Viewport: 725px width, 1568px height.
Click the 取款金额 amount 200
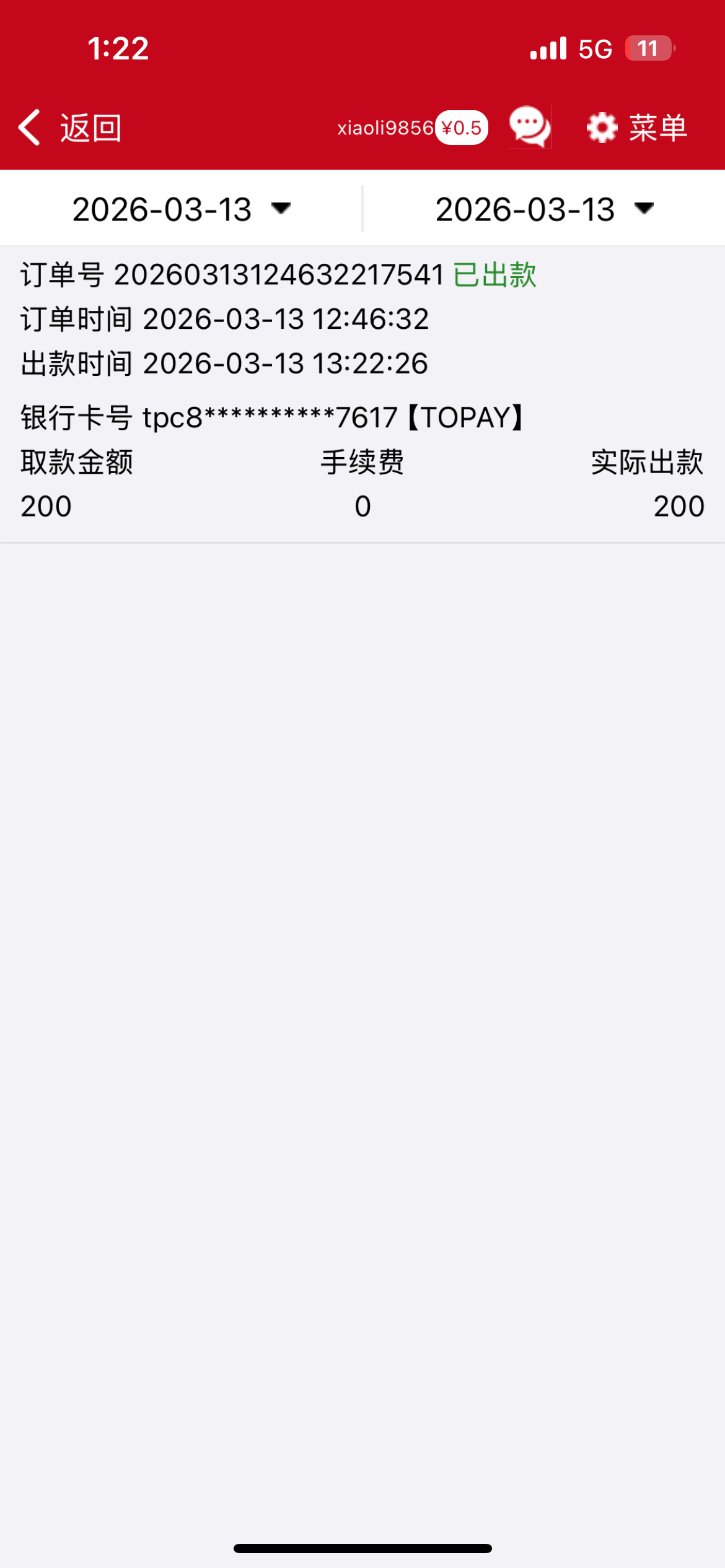point(45,507)
